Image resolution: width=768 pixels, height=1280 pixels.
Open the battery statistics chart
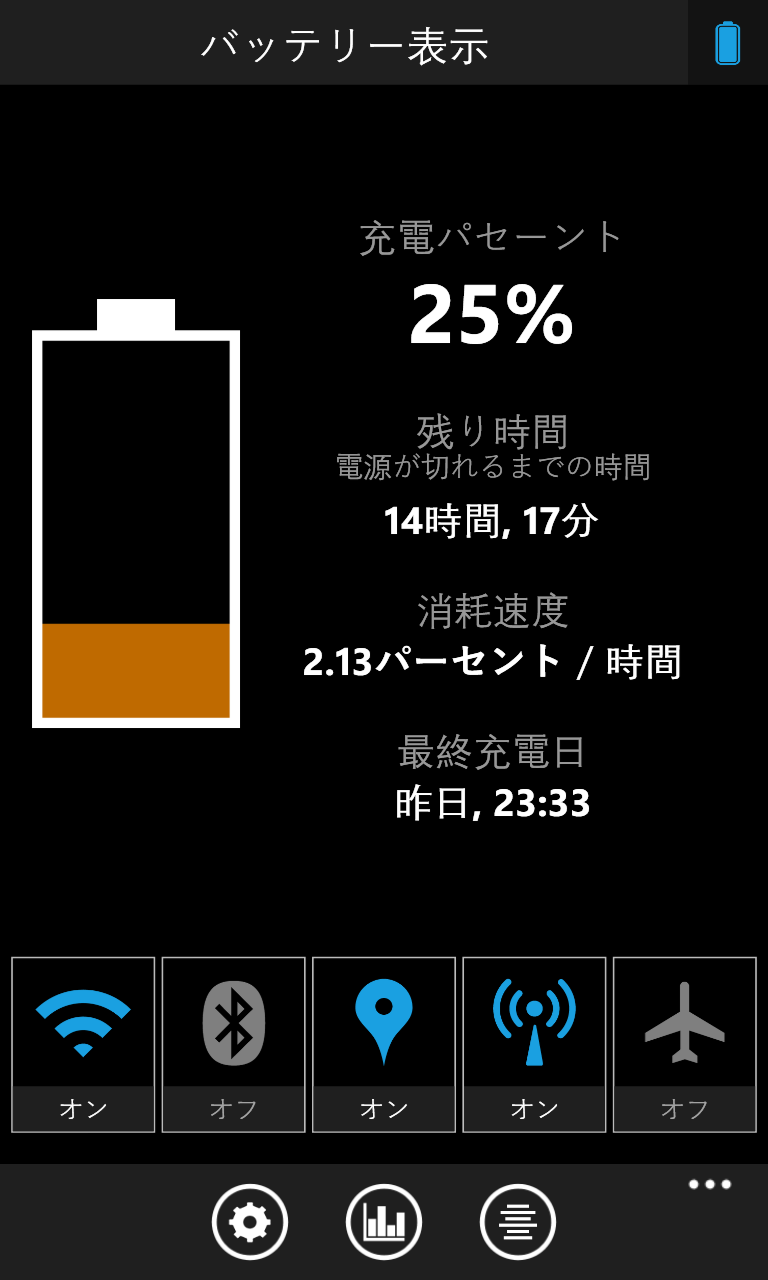tap(384, 1221)
